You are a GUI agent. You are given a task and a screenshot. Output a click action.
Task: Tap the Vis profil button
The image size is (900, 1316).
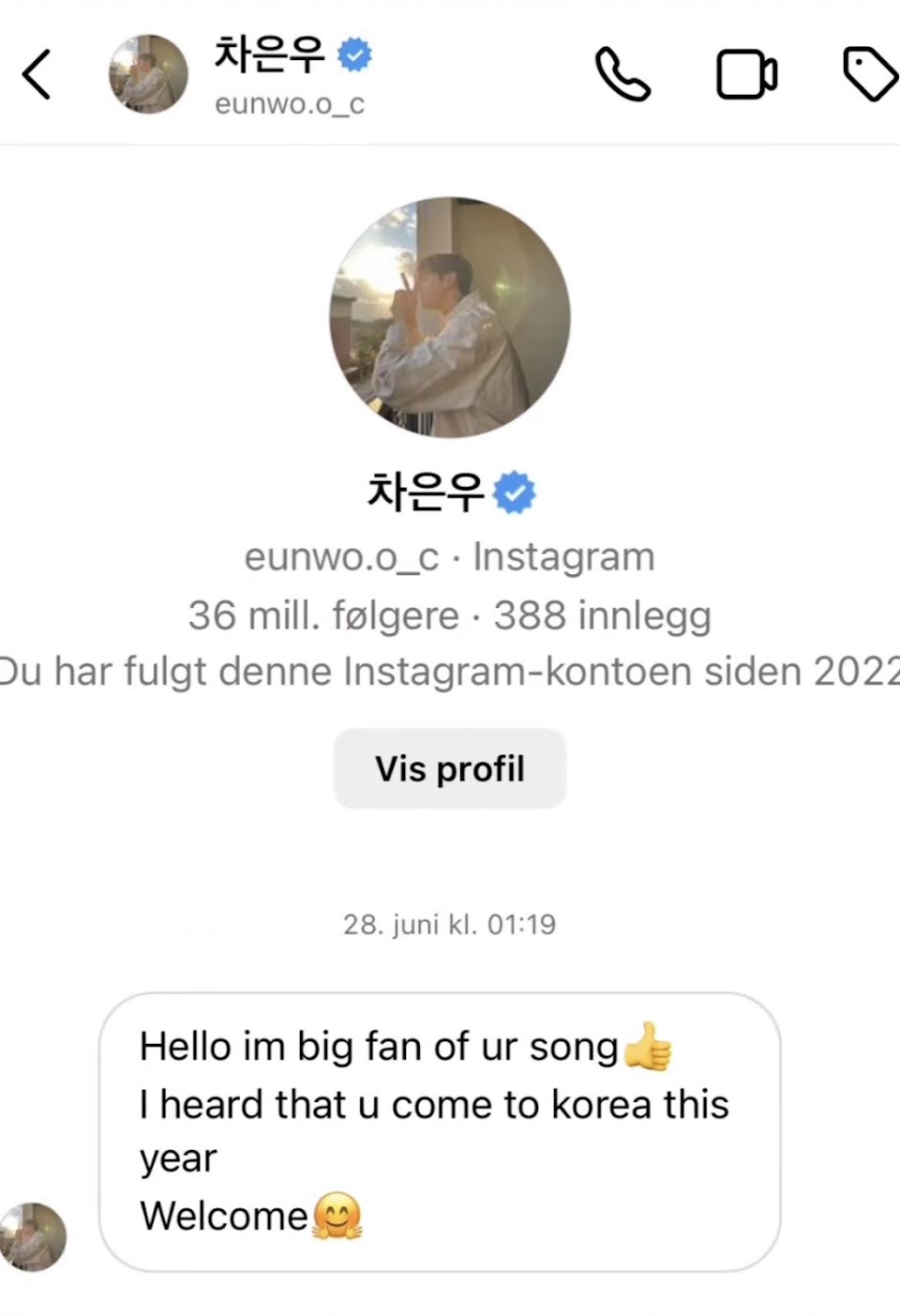point(450,769)
